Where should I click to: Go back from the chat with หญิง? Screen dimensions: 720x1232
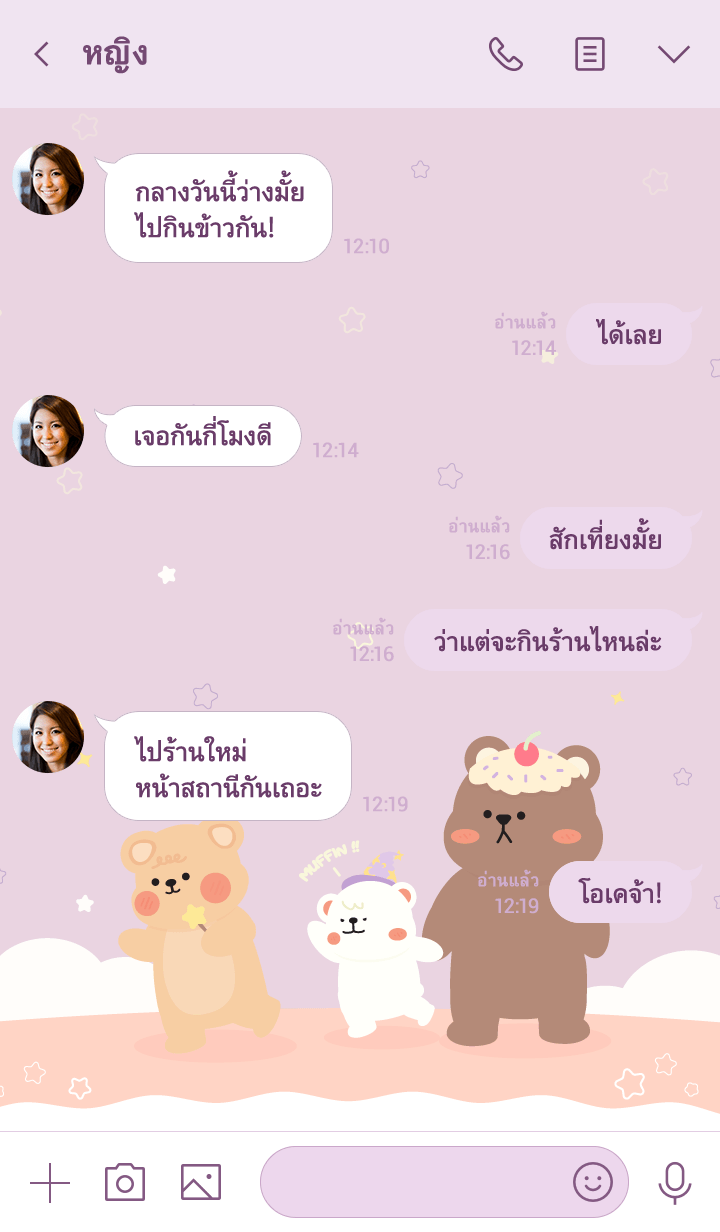pyautogui.click(x=41, y=54)
